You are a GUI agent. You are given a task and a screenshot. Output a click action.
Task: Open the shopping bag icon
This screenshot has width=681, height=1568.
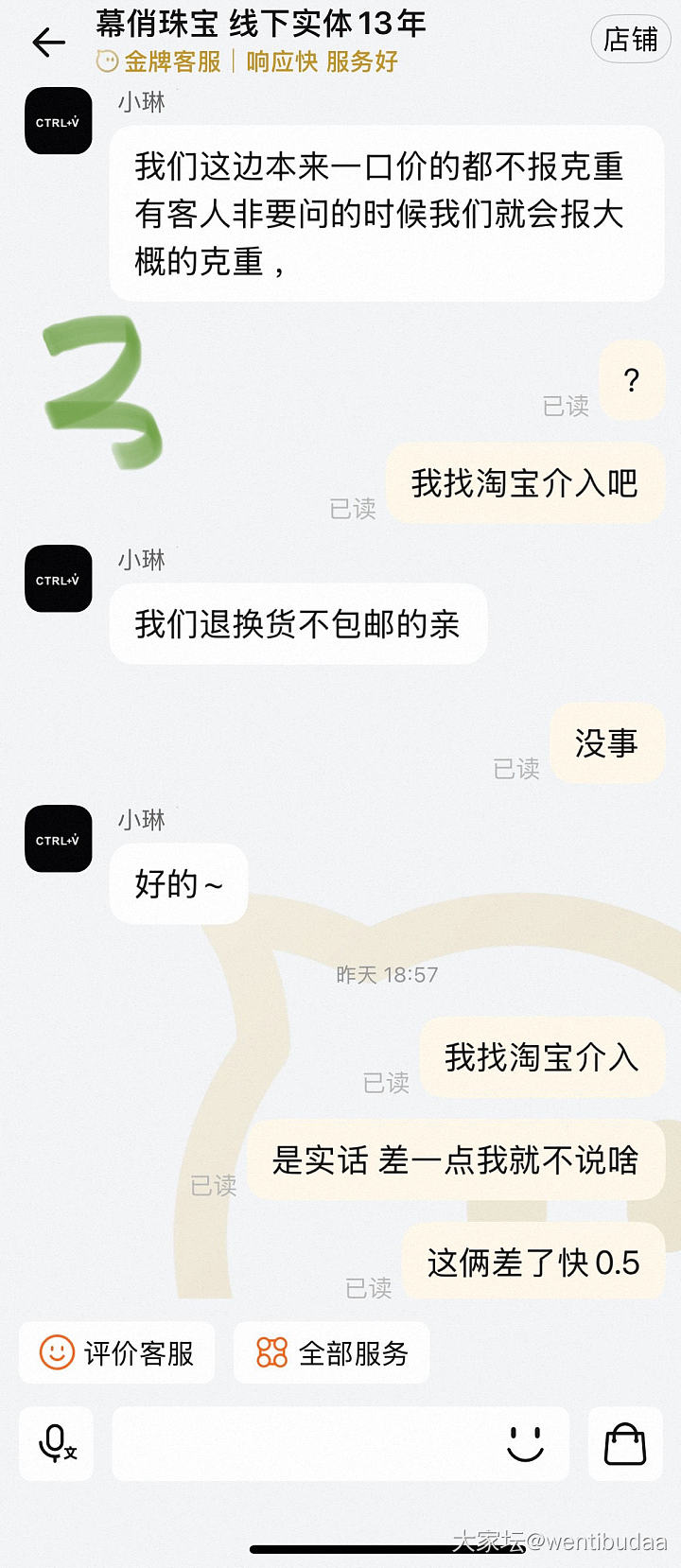[625, 1443]
